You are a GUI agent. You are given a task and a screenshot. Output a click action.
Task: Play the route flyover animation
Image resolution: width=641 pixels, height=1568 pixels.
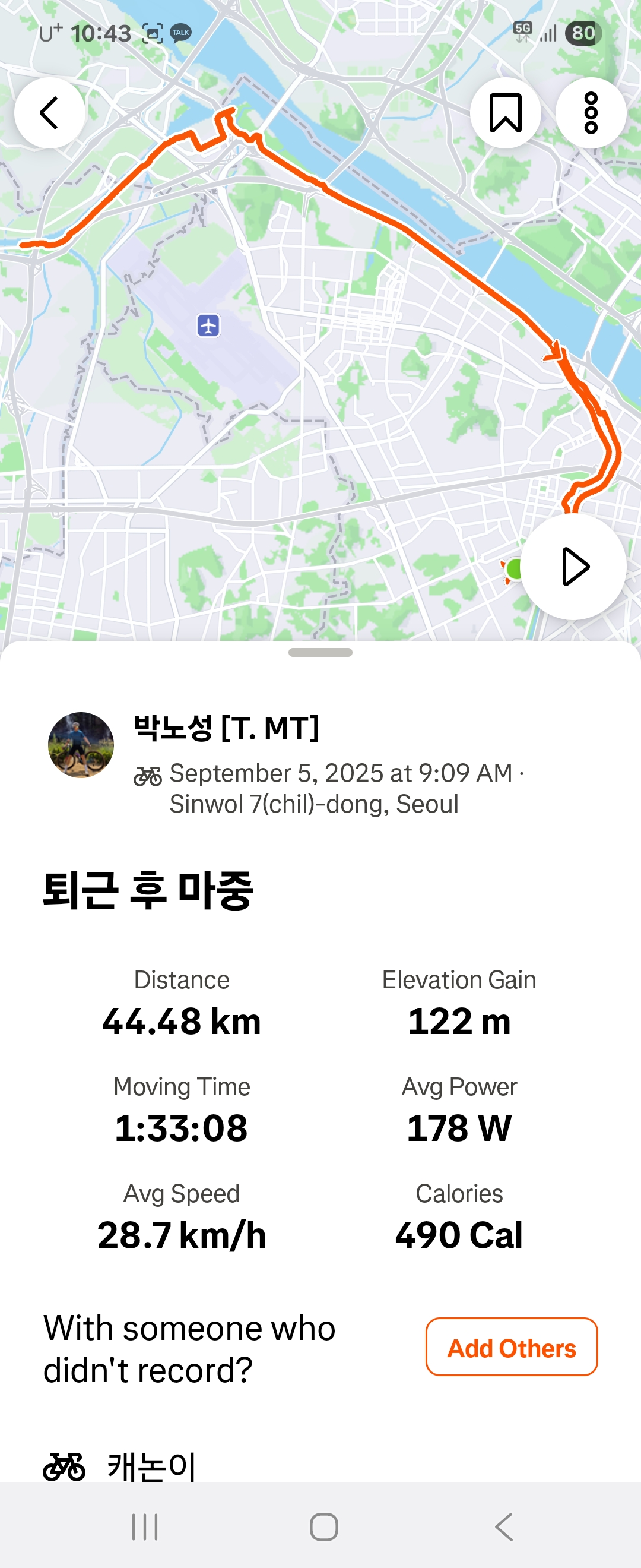click(x=573, y=567)
